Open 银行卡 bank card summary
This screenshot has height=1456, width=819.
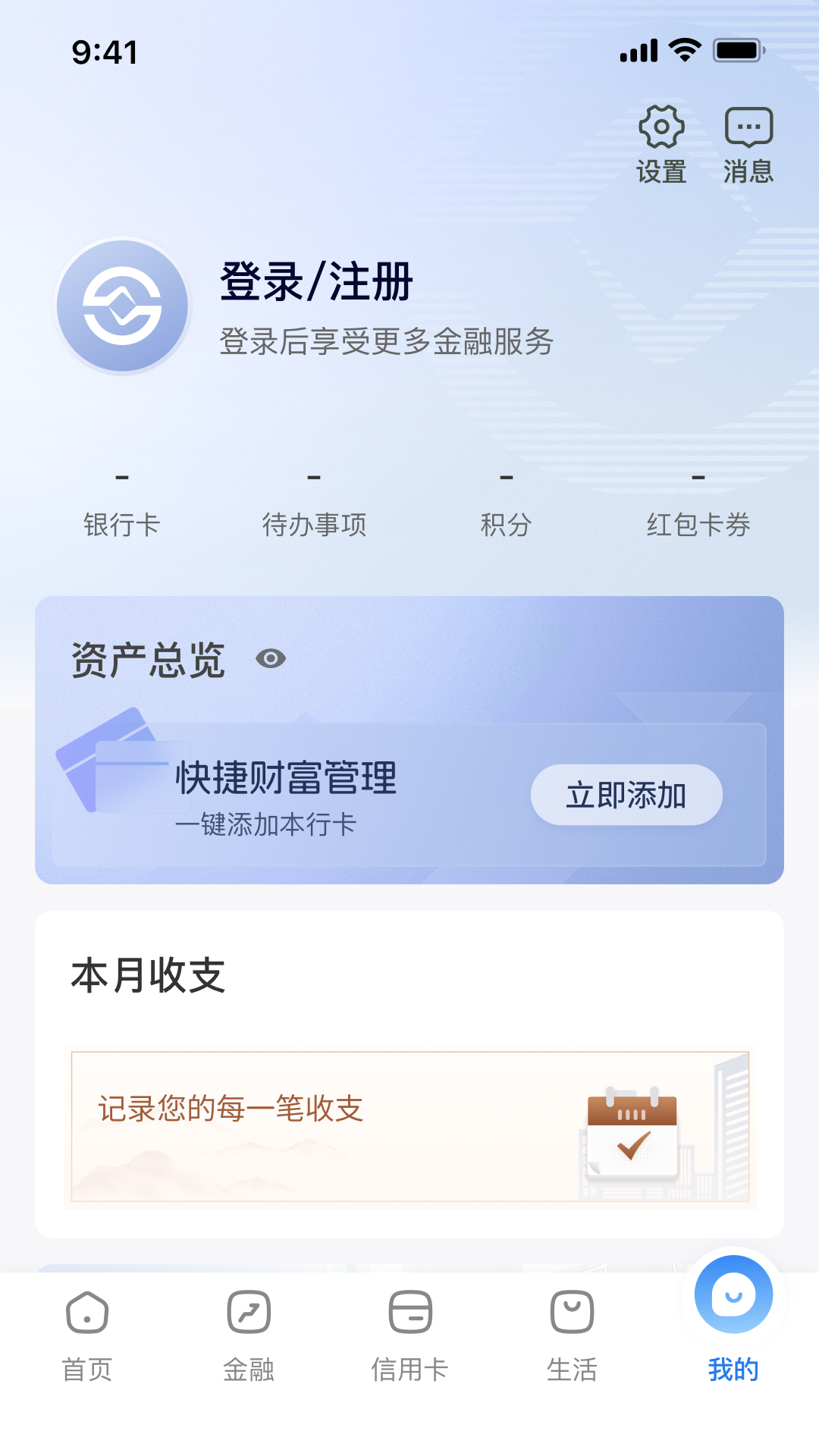tap(123, 500)
